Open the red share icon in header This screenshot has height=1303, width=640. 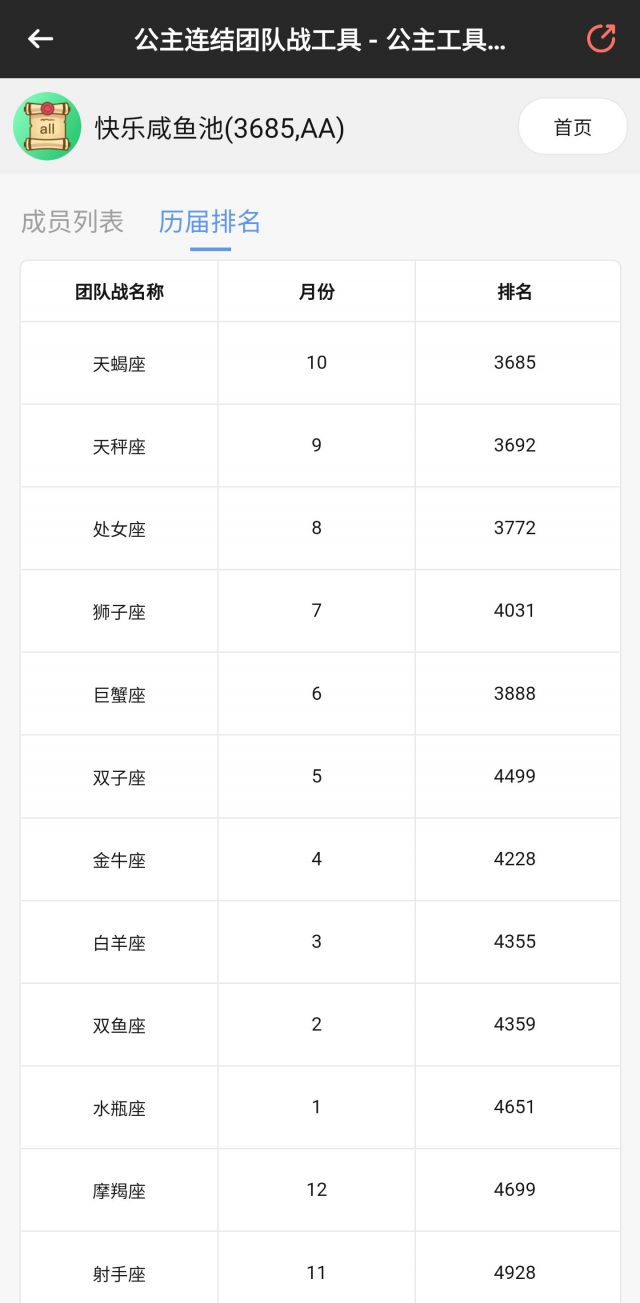(601, 38)
